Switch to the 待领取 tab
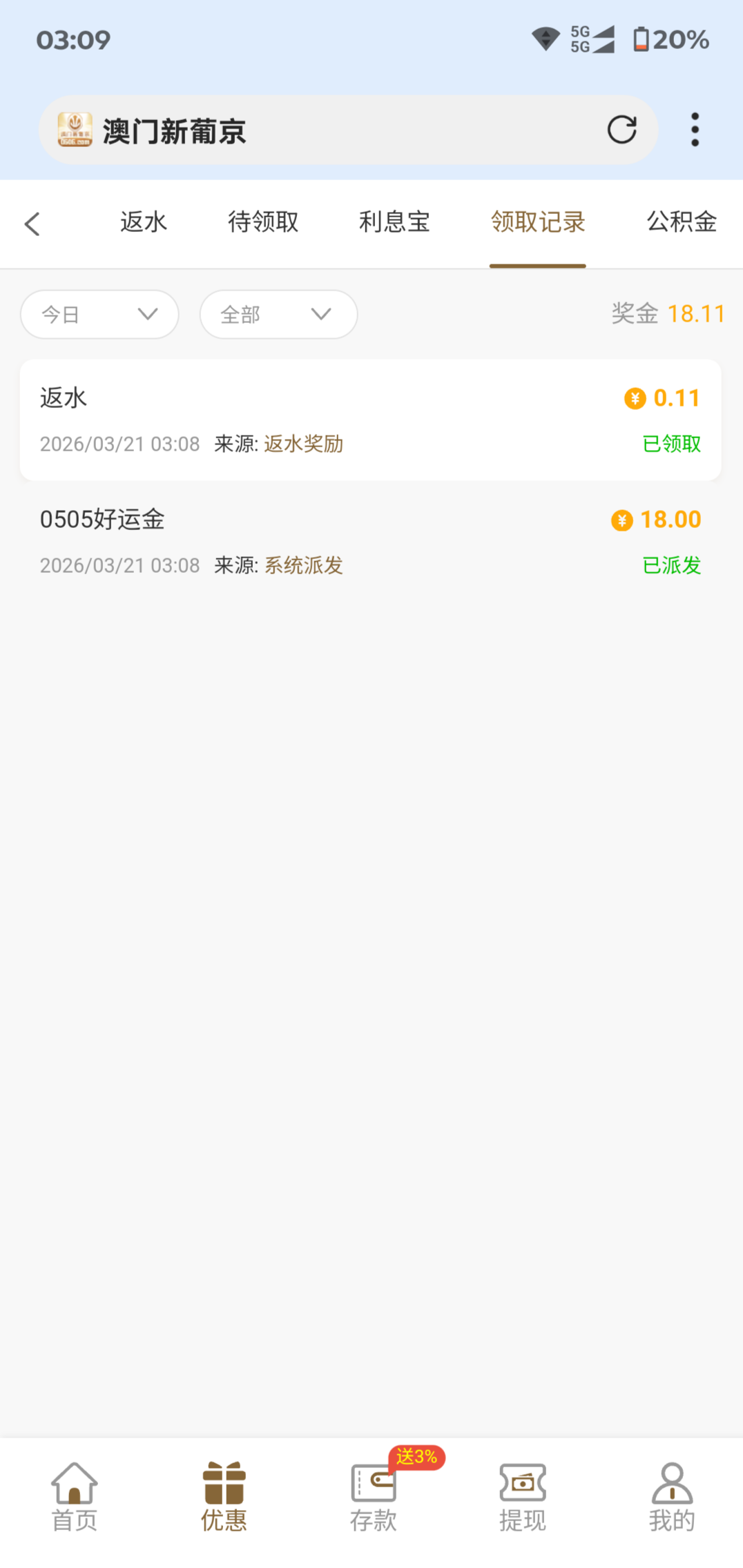The width and height of the screenshot is (743, 1568). pos(263,222)
